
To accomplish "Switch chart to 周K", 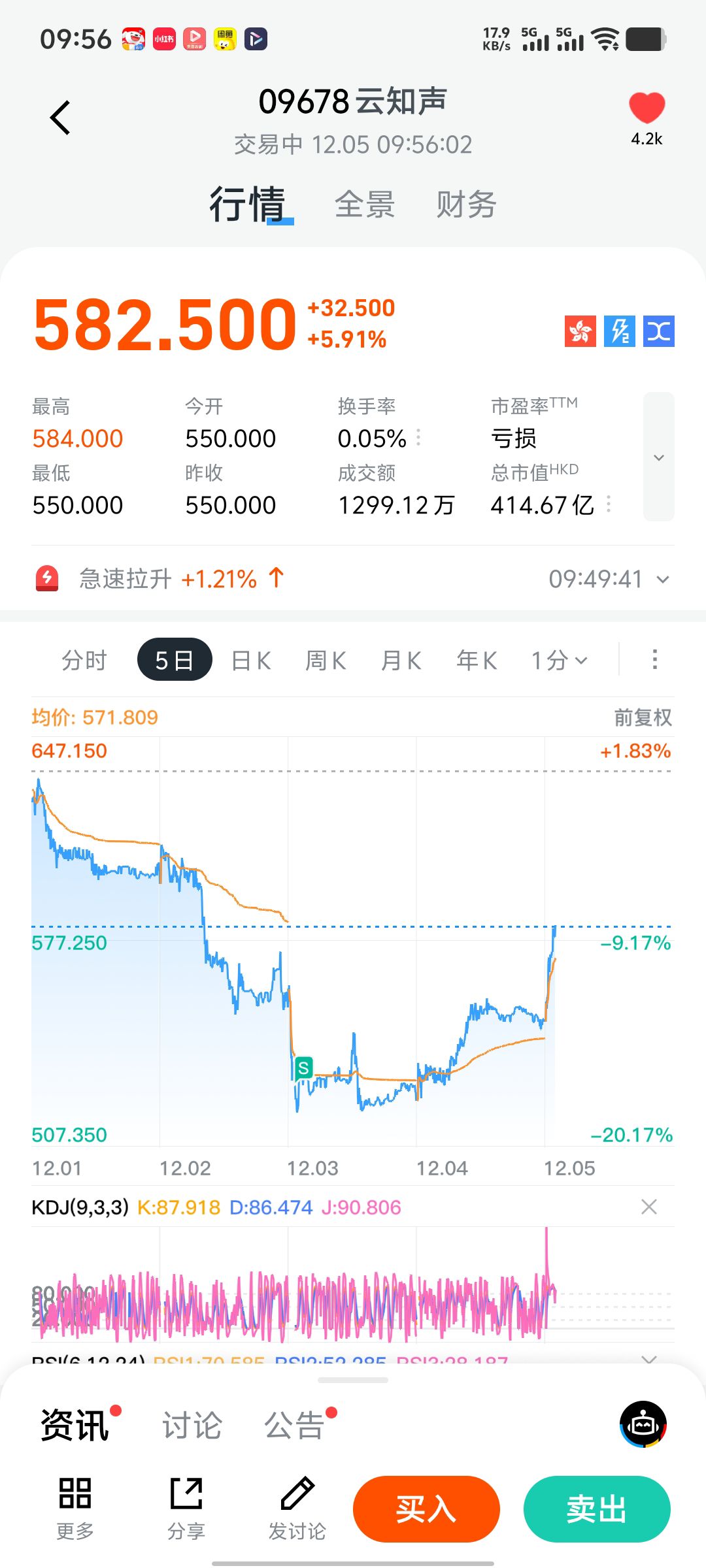I will (326, 661).
